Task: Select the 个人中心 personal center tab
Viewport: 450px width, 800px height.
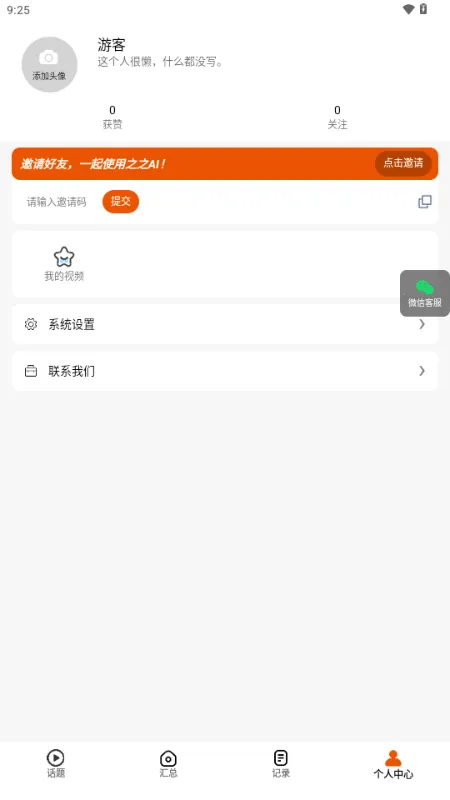Action: point(393,764)
